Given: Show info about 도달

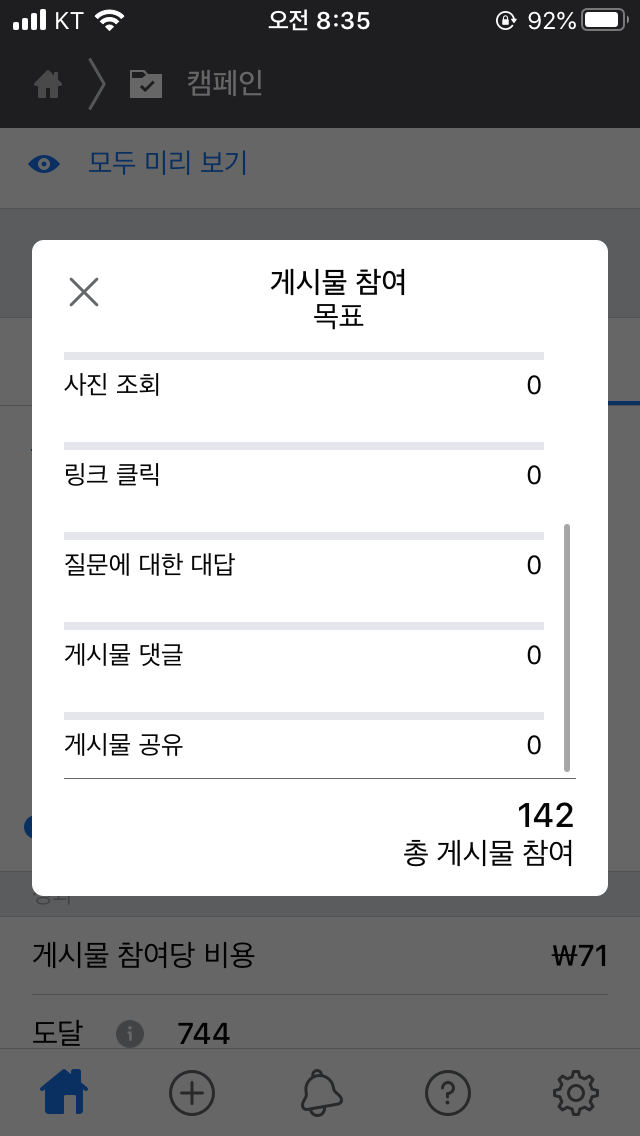Looking at the screenshot, I should (x=130, y=1034).
